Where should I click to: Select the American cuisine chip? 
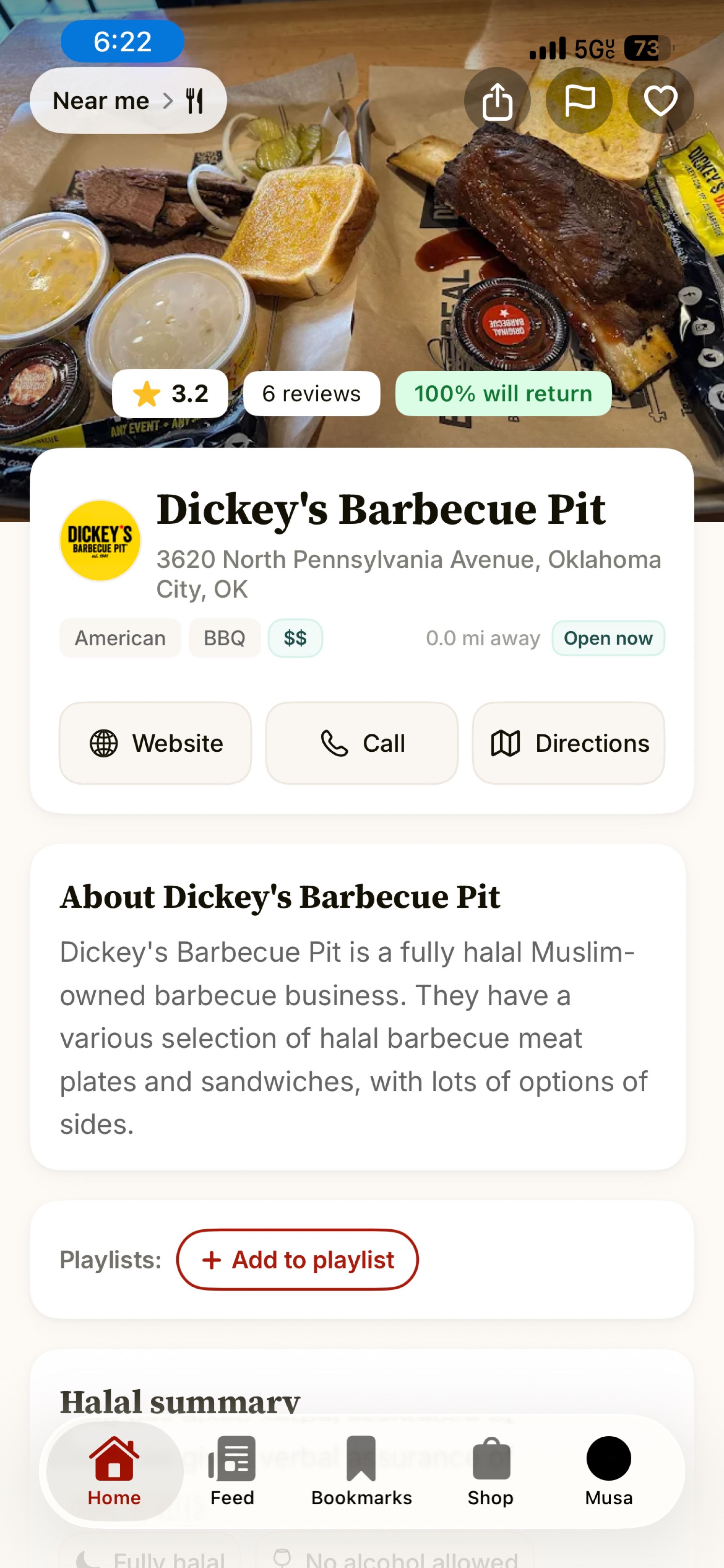point(120,638)
